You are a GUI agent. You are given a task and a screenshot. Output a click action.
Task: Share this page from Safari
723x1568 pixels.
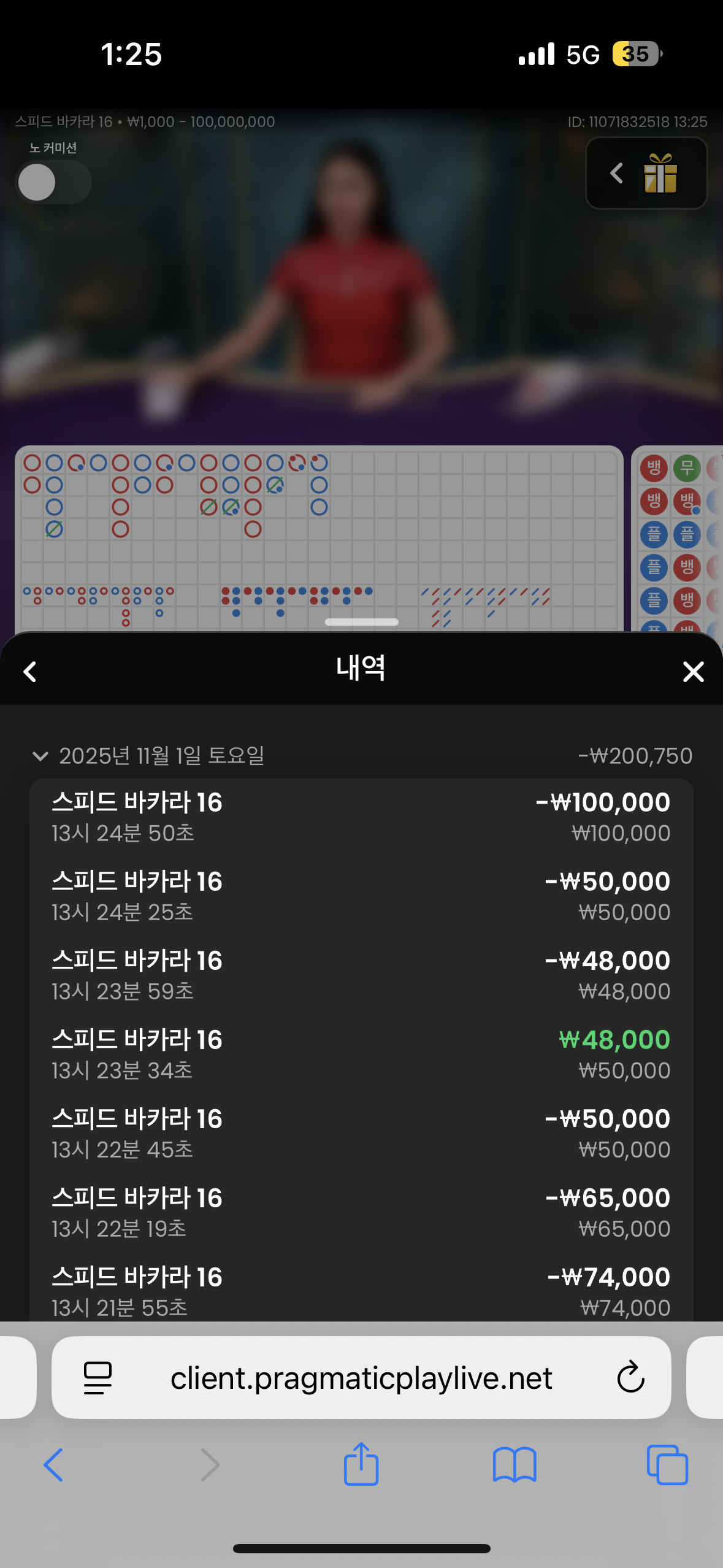coord(361,1464)
